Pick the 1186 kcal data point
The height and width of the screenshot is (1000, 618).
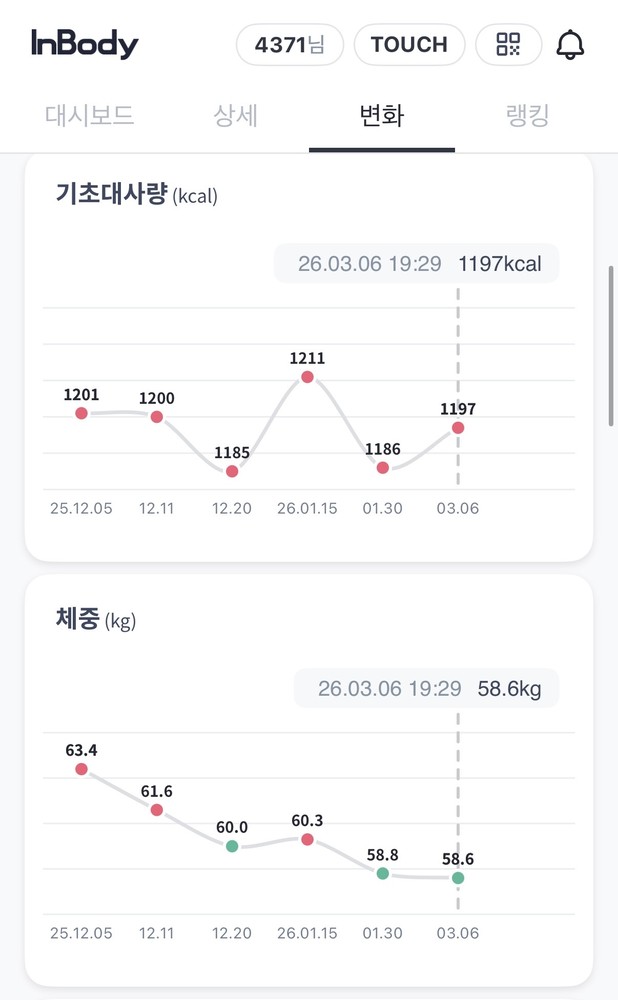tap(382, 467)
